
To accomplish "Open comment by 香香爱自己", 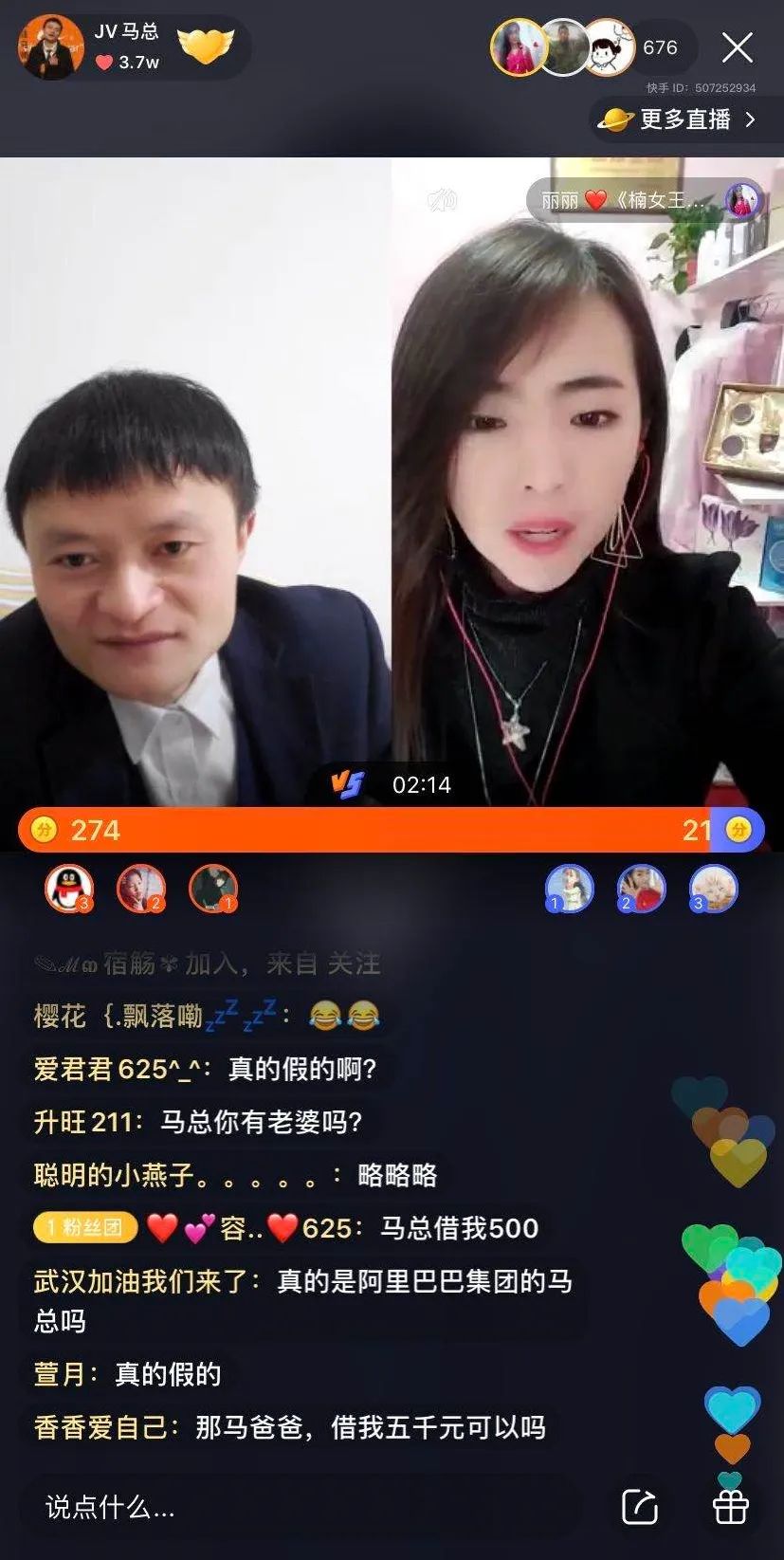I will coord(289,1427).
